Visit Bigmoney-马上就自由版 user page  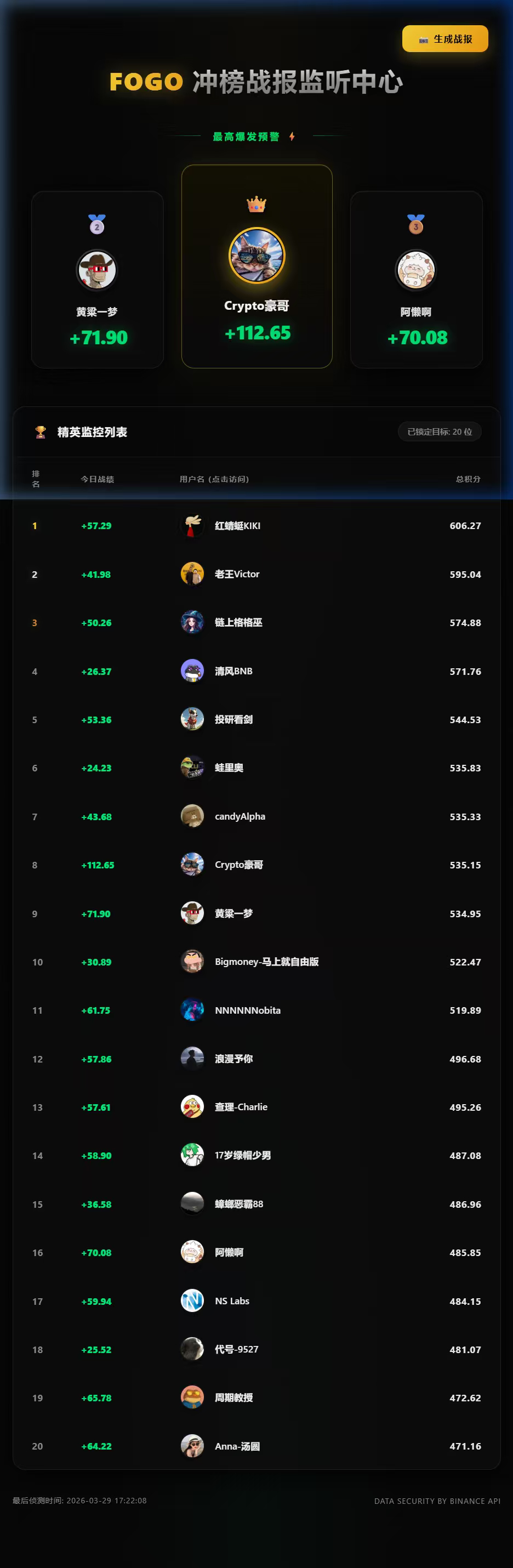(266, 962)
